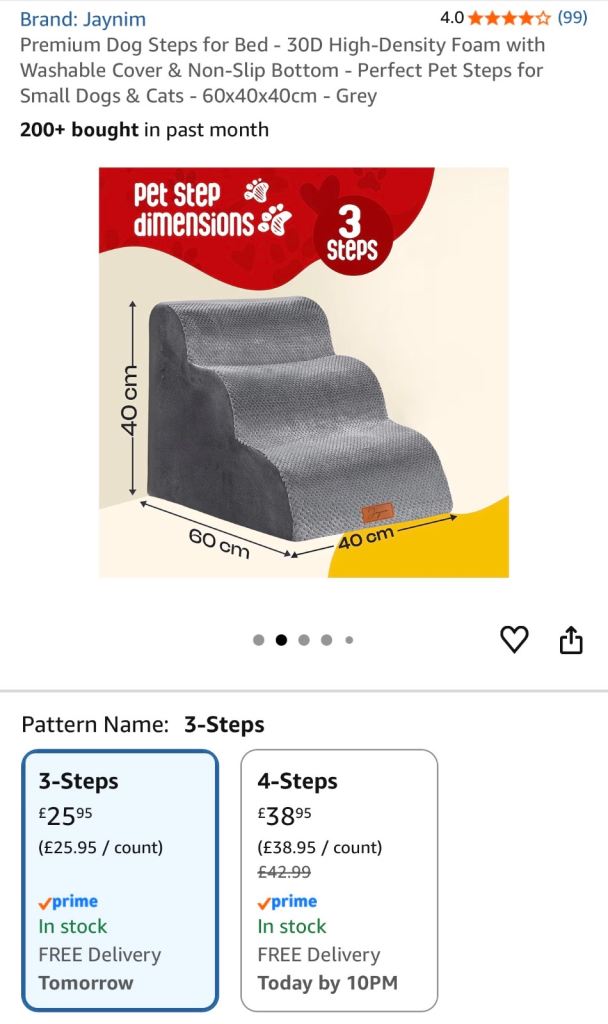Tap the image page indicator dots
Image resolution: width=608 pixels, height=1024 pixels.
[303, 640]
